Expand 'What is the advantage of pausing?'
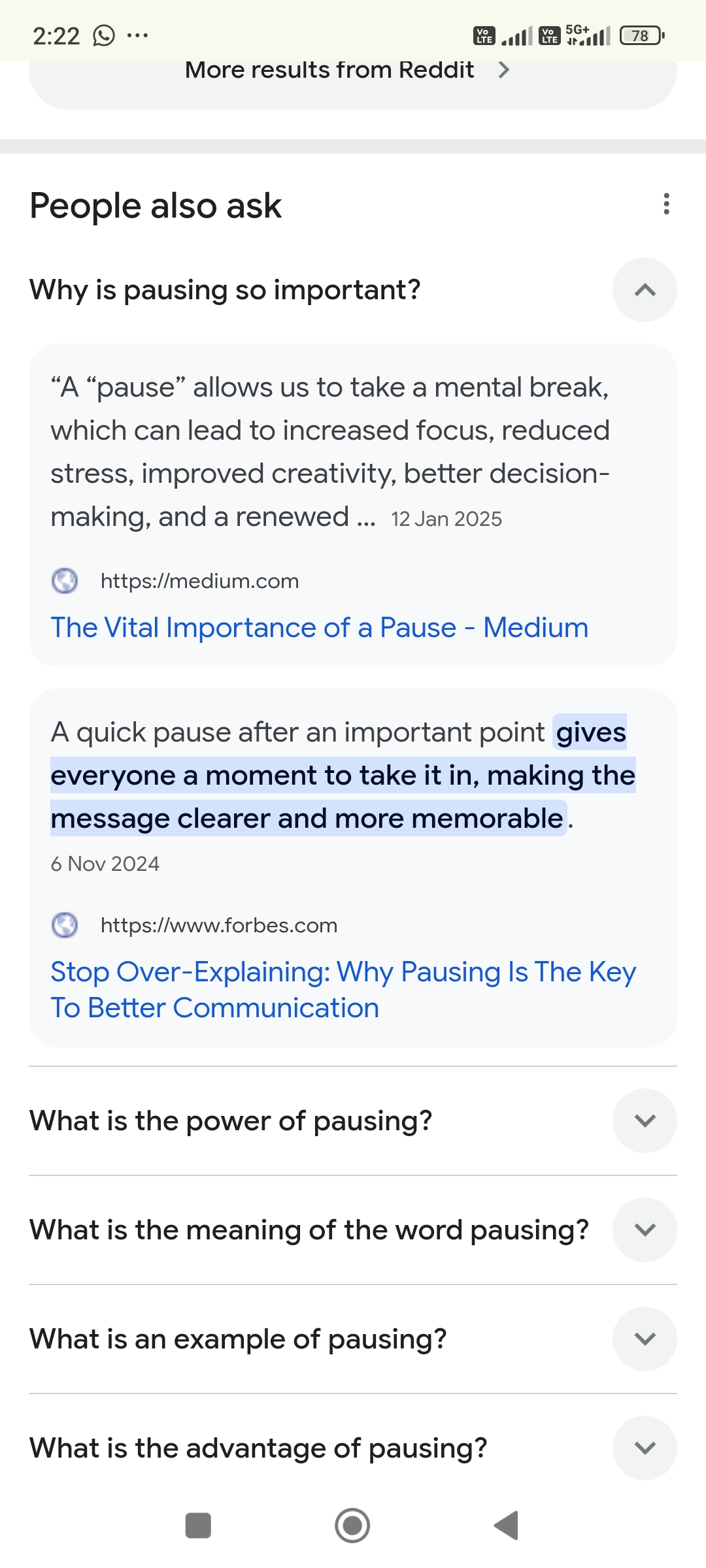 [x=353, y=1448]
